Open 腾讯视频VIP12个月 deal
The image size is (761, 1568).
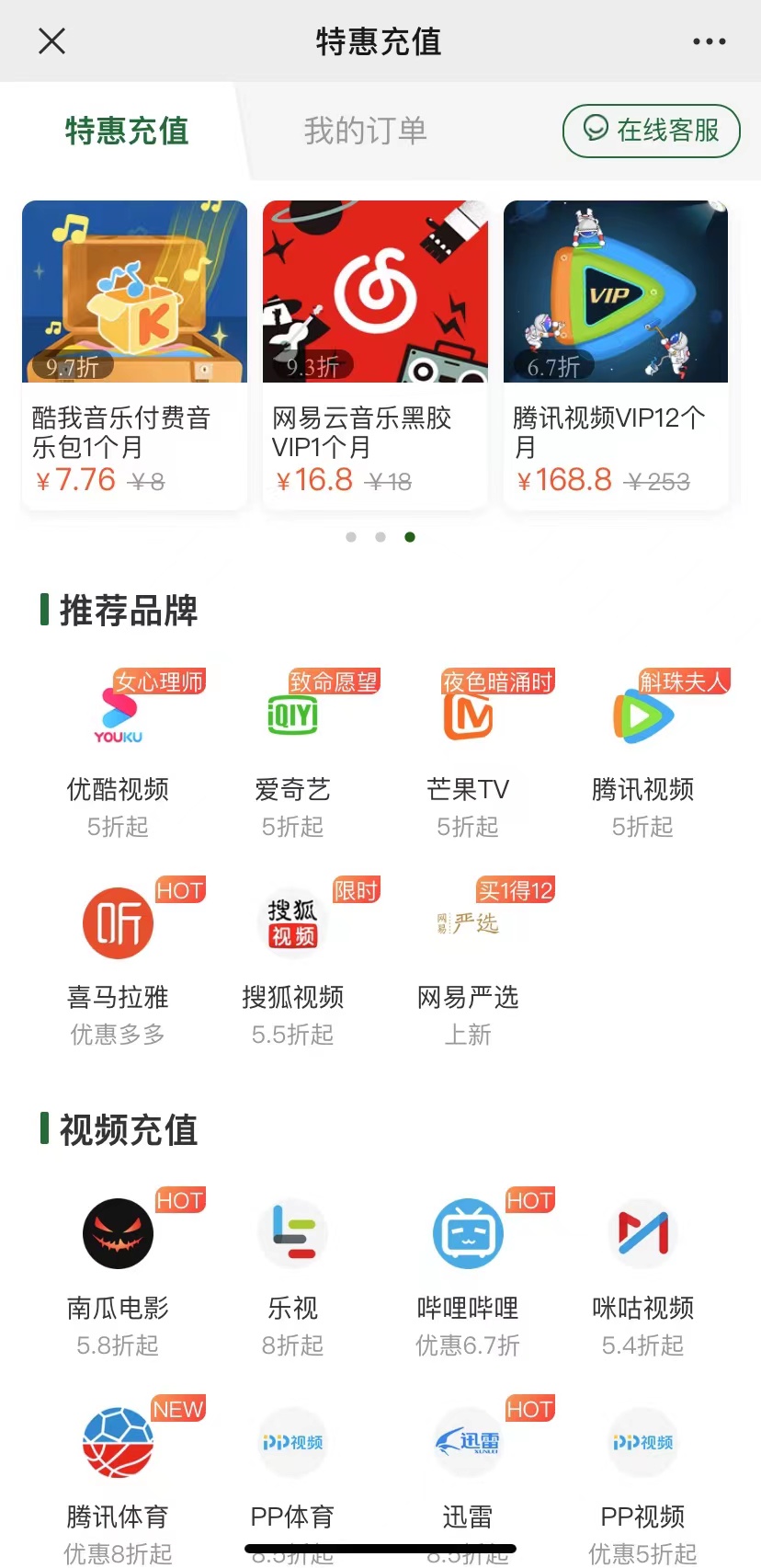click(616, 354)
